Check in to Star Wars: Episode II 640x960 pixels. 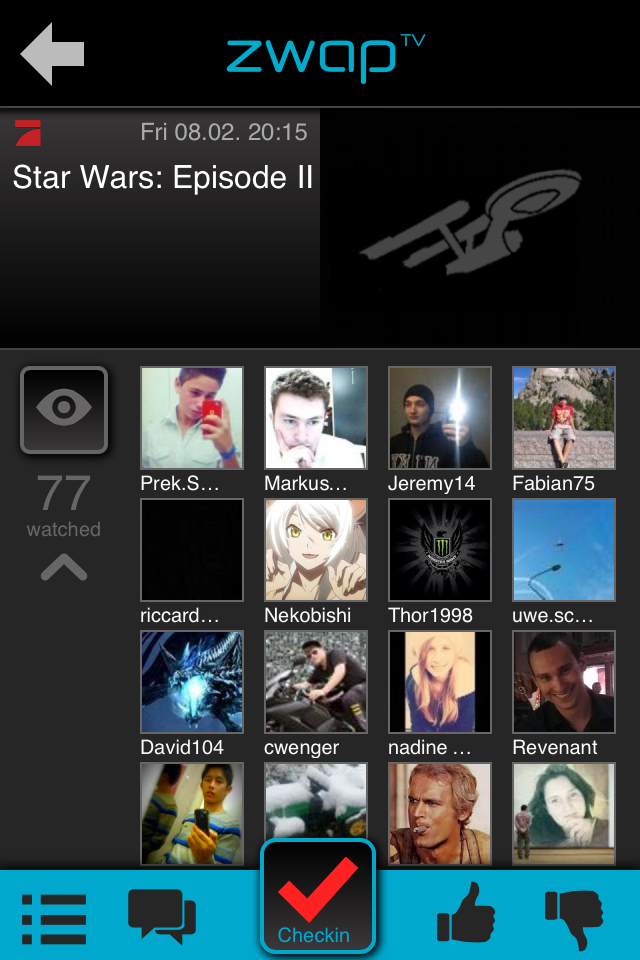(317, 897)
